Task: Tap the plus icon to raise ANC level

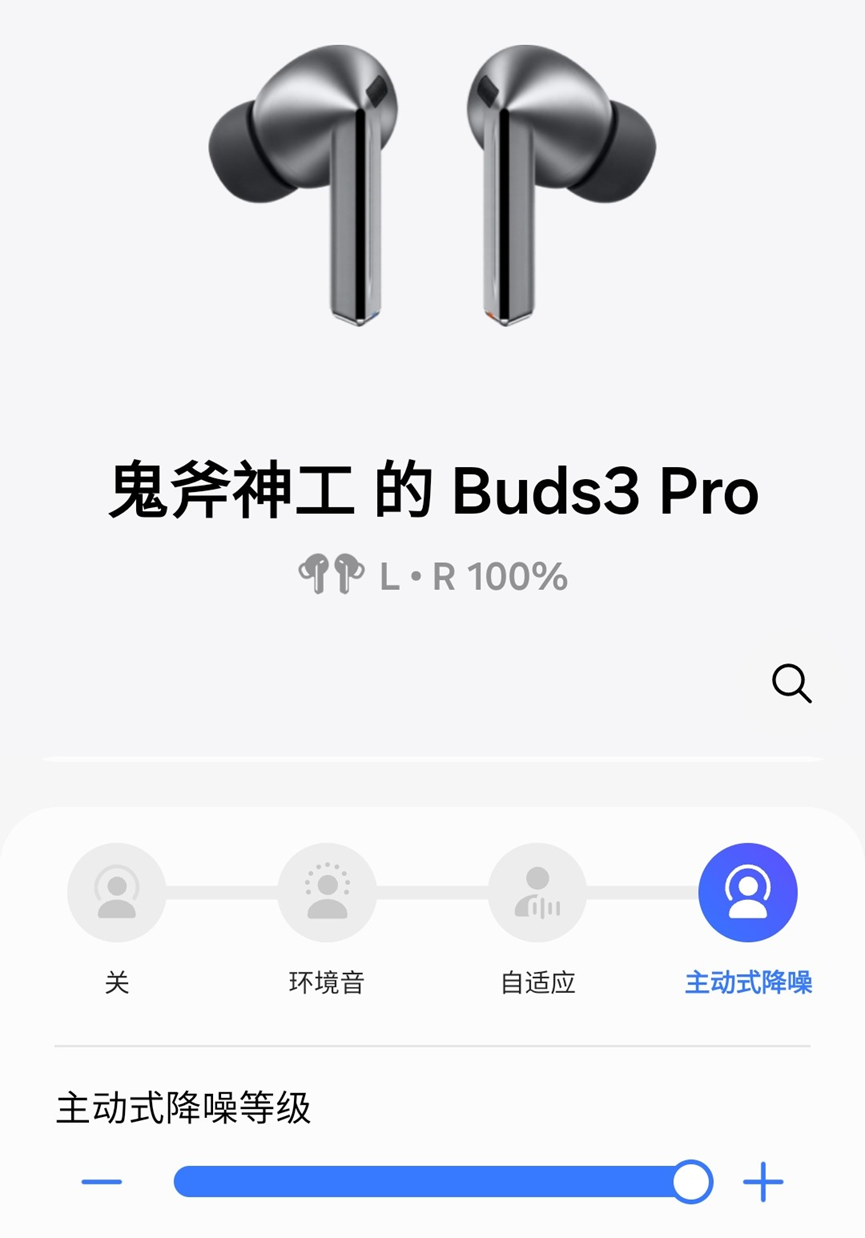Action: [x=763, y=1180]
